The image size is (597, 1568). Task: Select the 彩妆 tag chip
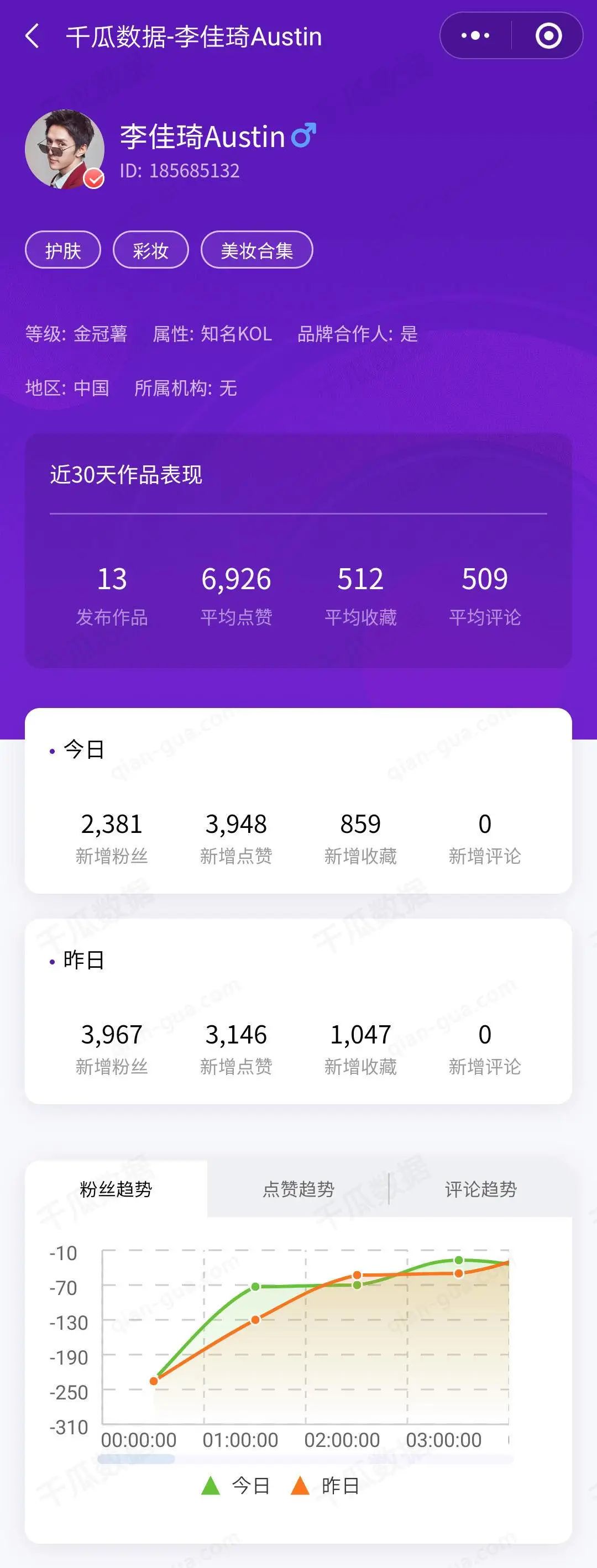coord(150,250)
